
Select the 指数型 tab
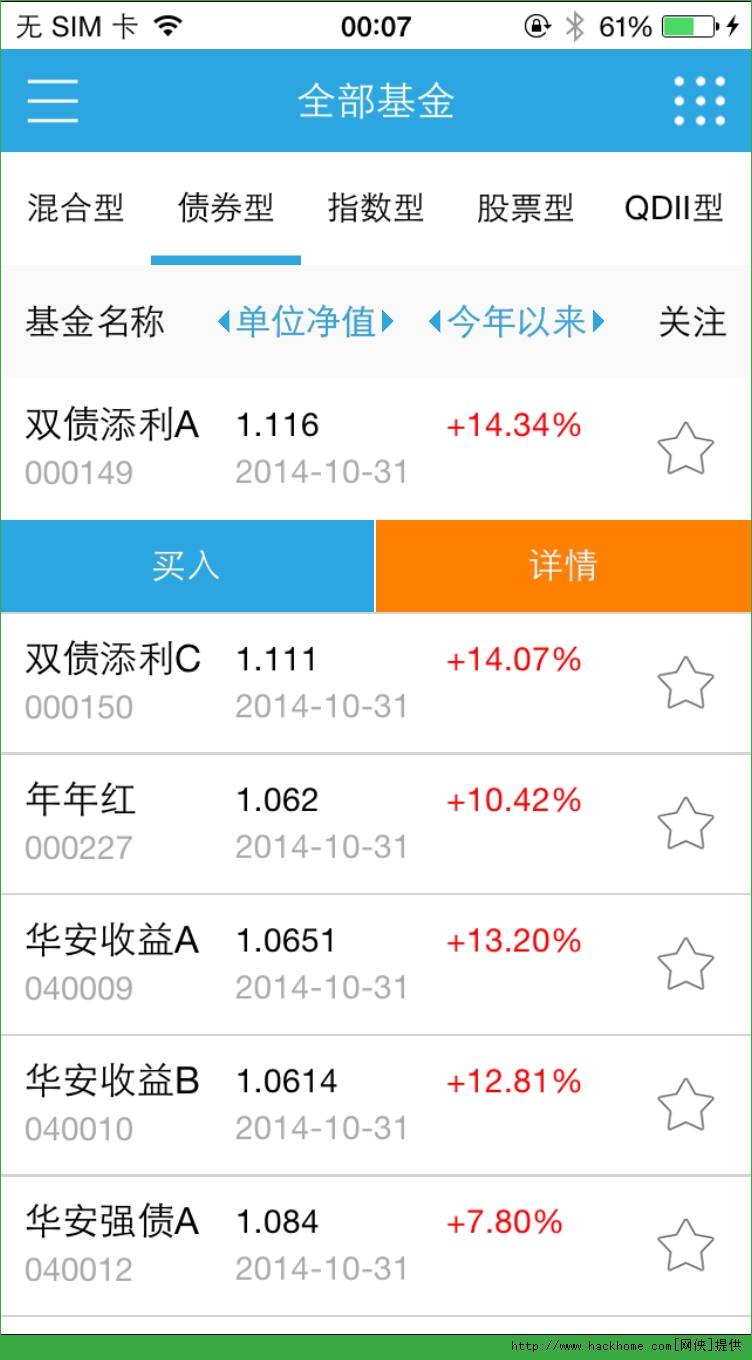(376, 209)
